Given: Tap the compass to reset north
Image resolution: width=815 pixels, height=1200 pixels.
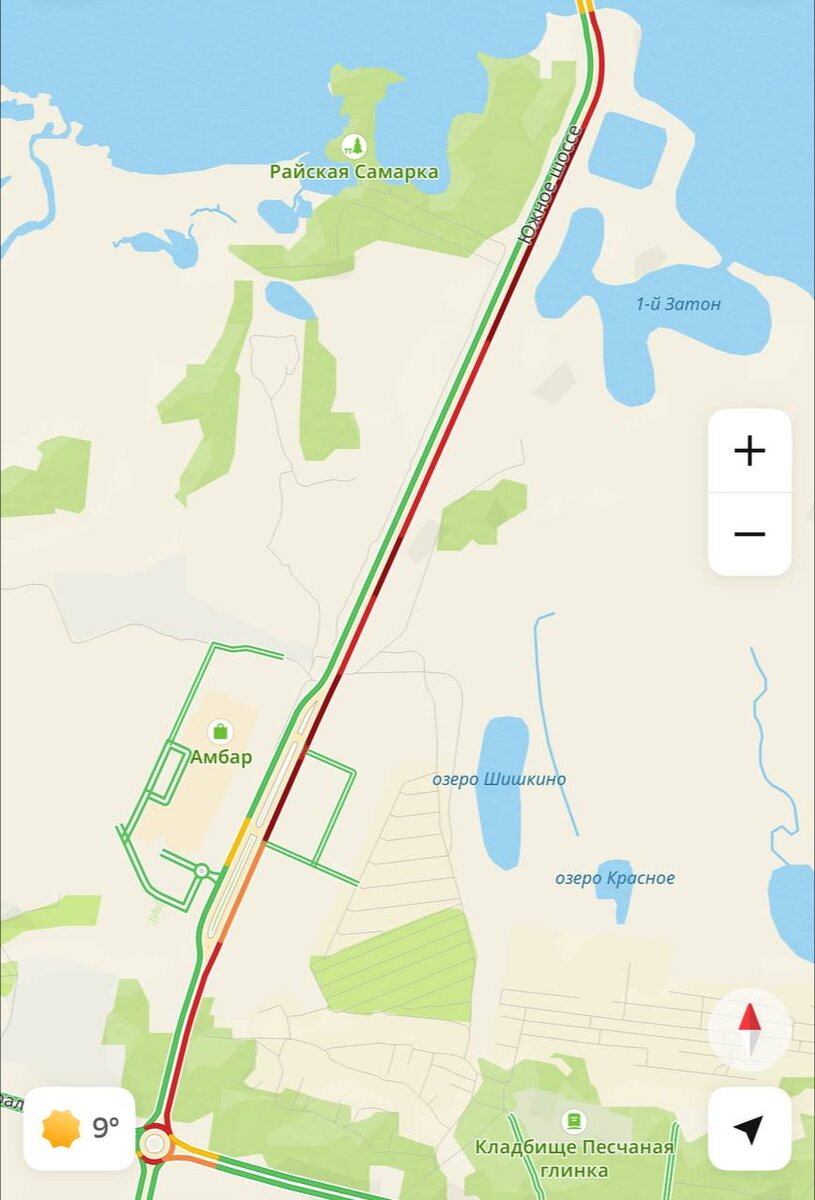Looking at the screenshot, I should click(749, 1030).
